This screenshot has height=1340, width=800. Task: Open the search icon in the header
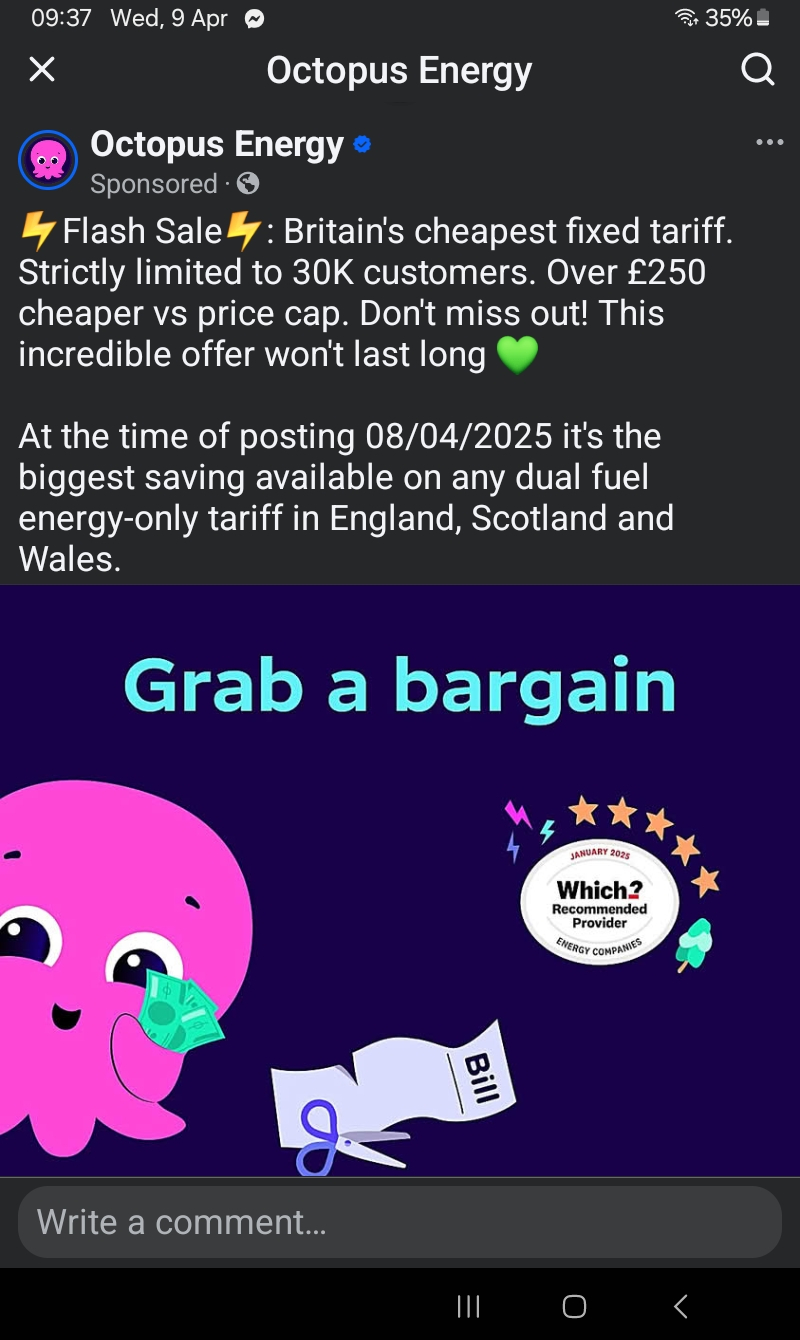[x=757, y=70]
